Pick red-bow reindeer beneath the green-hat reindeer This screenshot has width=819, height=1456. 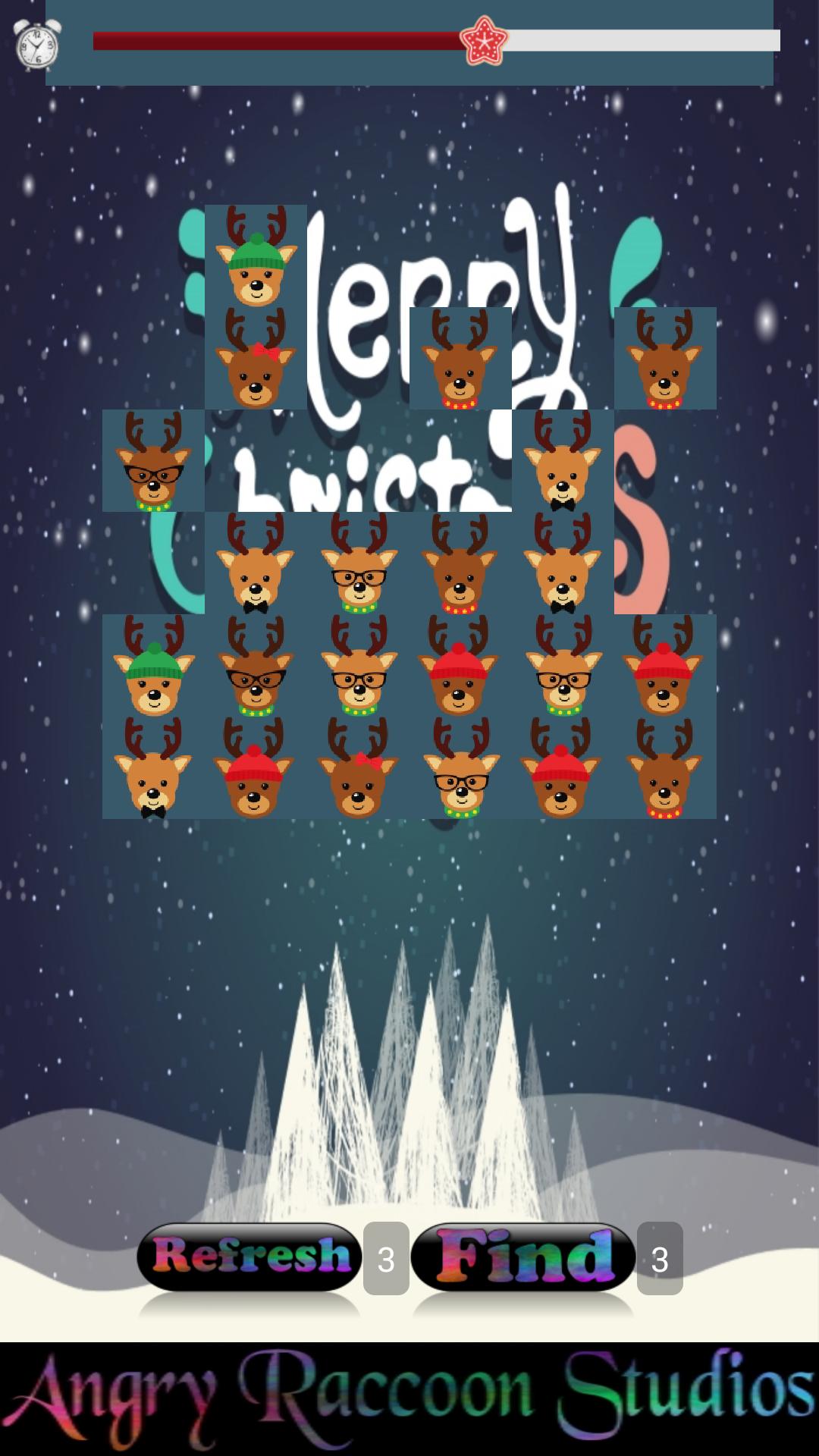tap(256, 359)
